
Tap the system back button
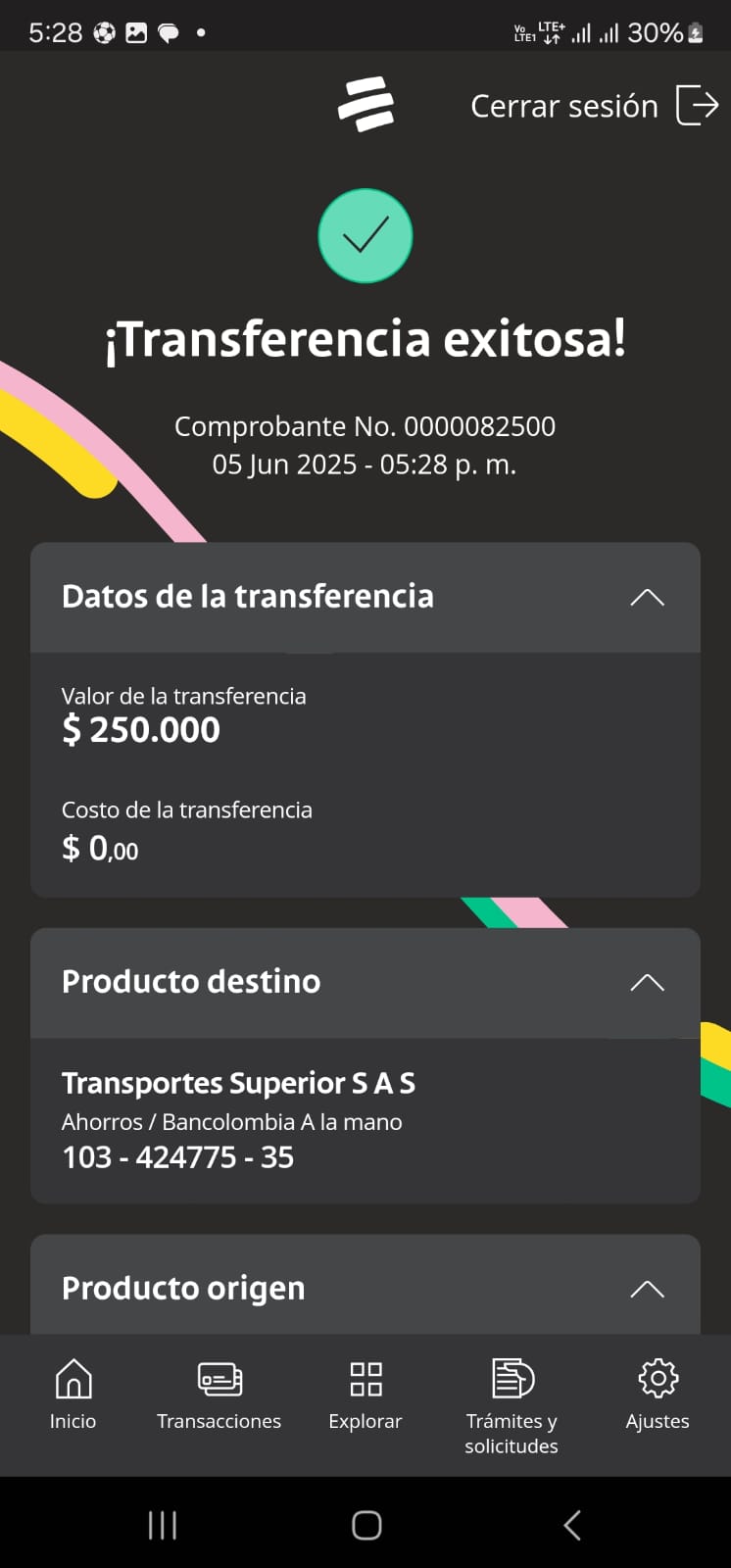572,1525
